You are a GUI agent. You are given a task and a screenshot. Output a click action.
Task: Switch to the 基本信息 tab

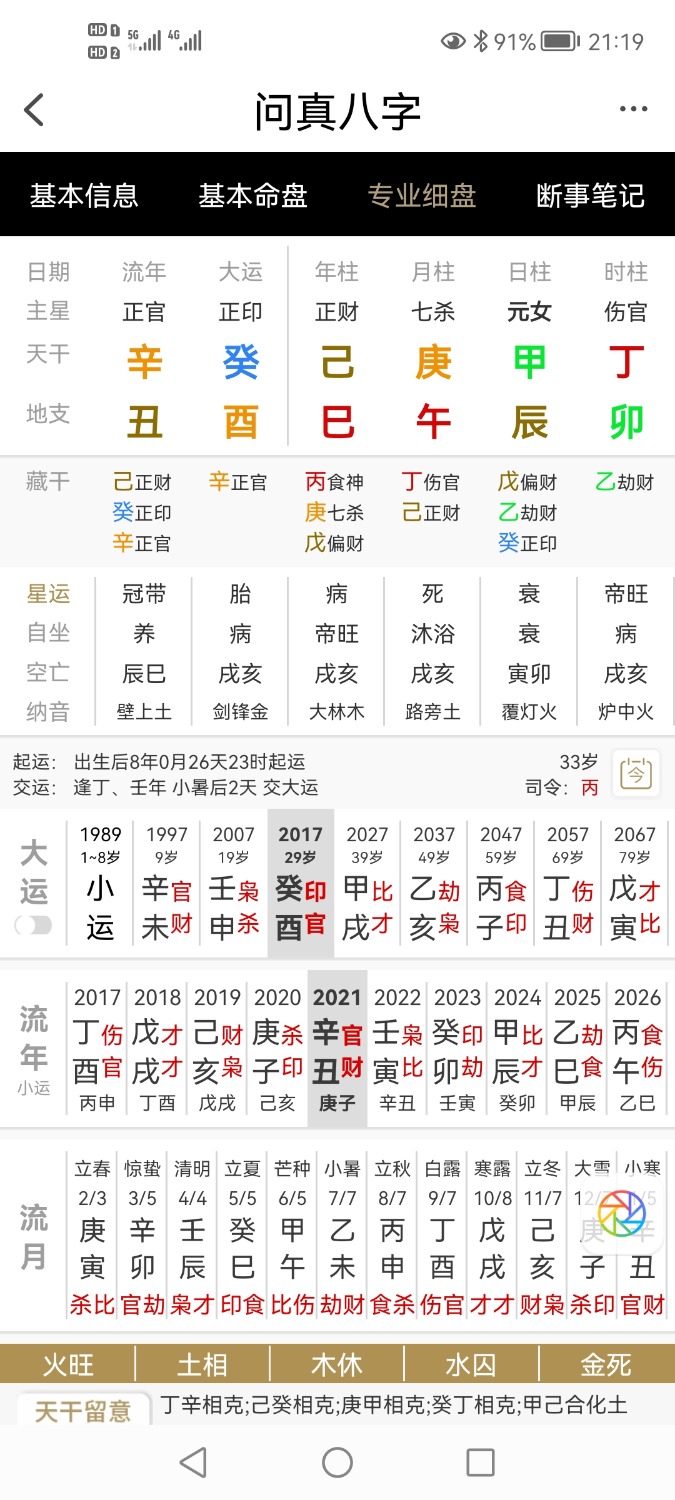pyautogui.click(x=84, y=195)
